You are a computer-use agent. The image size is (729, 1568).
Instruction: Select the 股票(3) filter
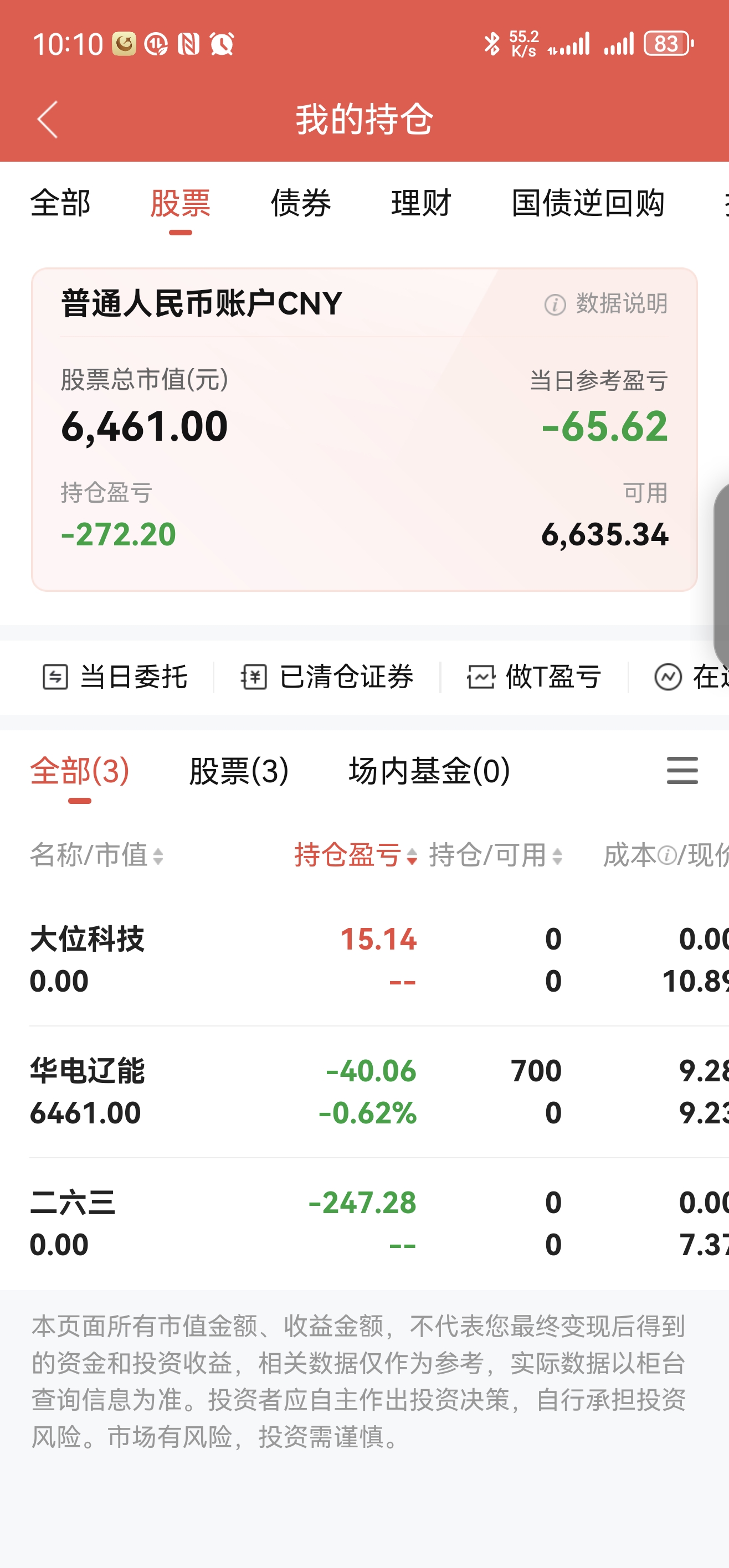click(239, 771)
